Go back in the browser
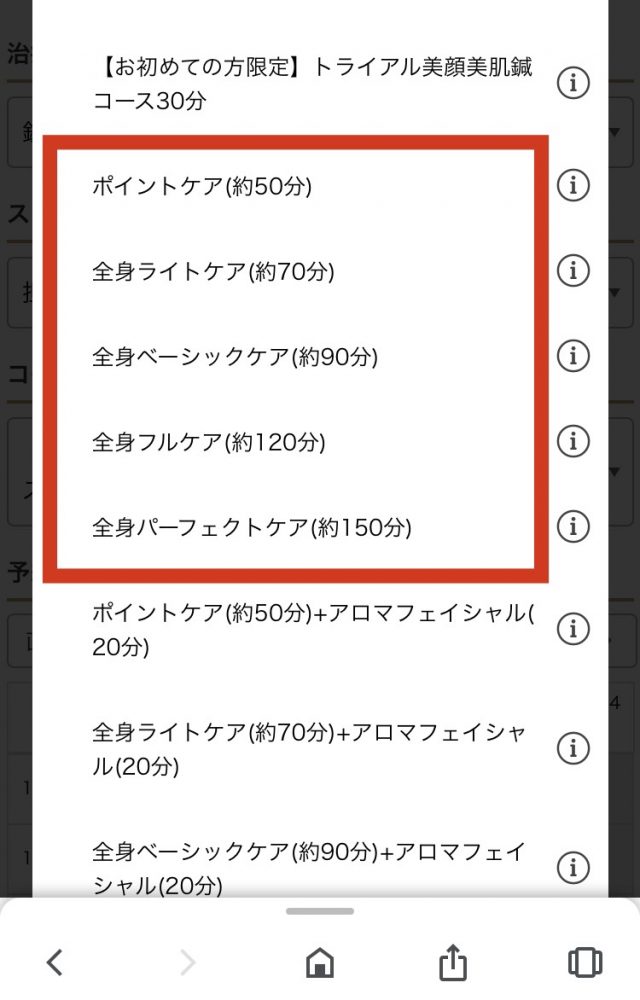Screen dimensions: 640x1000 pos(55,962)
